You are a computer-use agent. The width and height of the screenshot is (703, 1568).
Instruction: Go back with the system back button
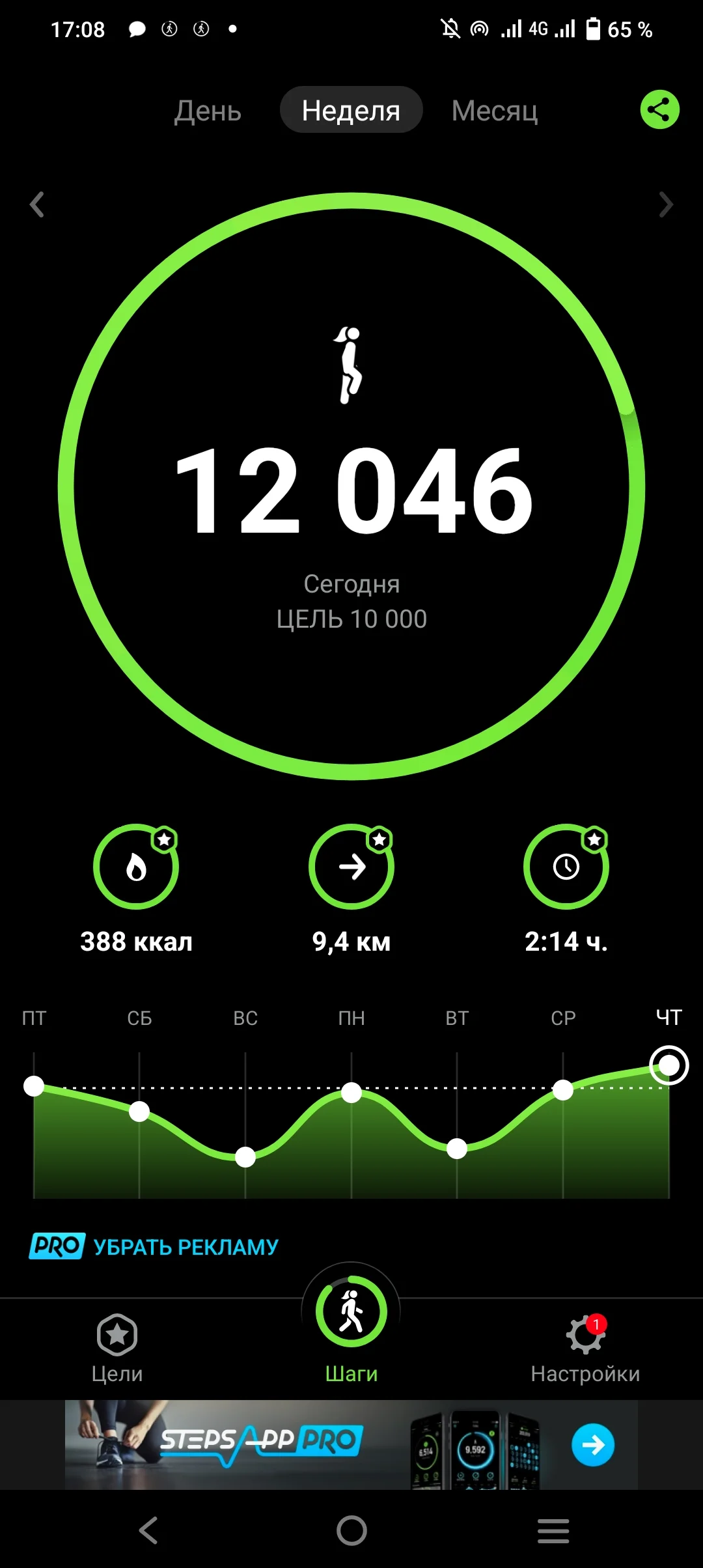[148, 1530]
